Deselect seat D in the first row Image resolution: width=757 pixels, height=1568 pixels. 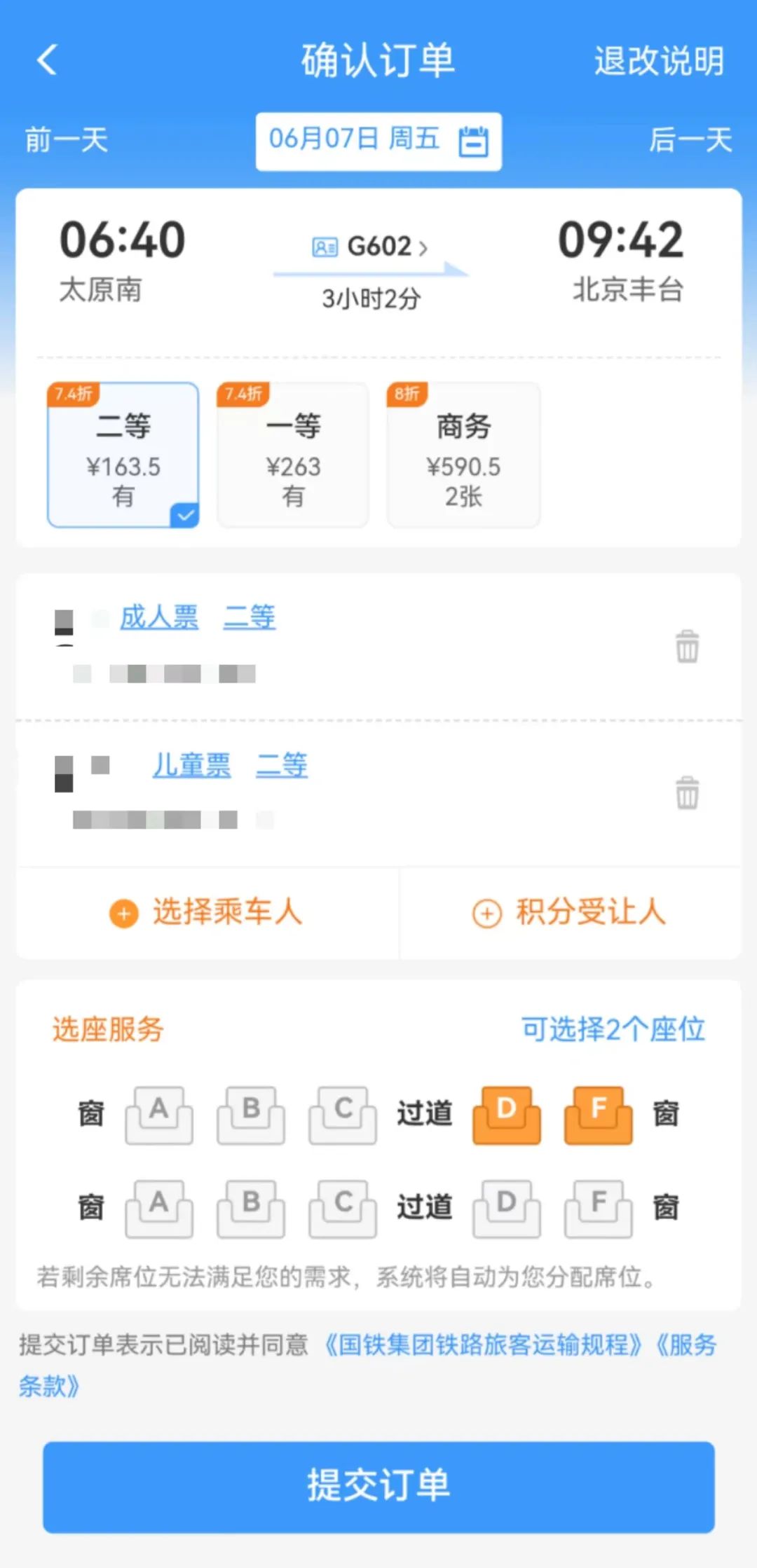click(x=506, y=1115)
